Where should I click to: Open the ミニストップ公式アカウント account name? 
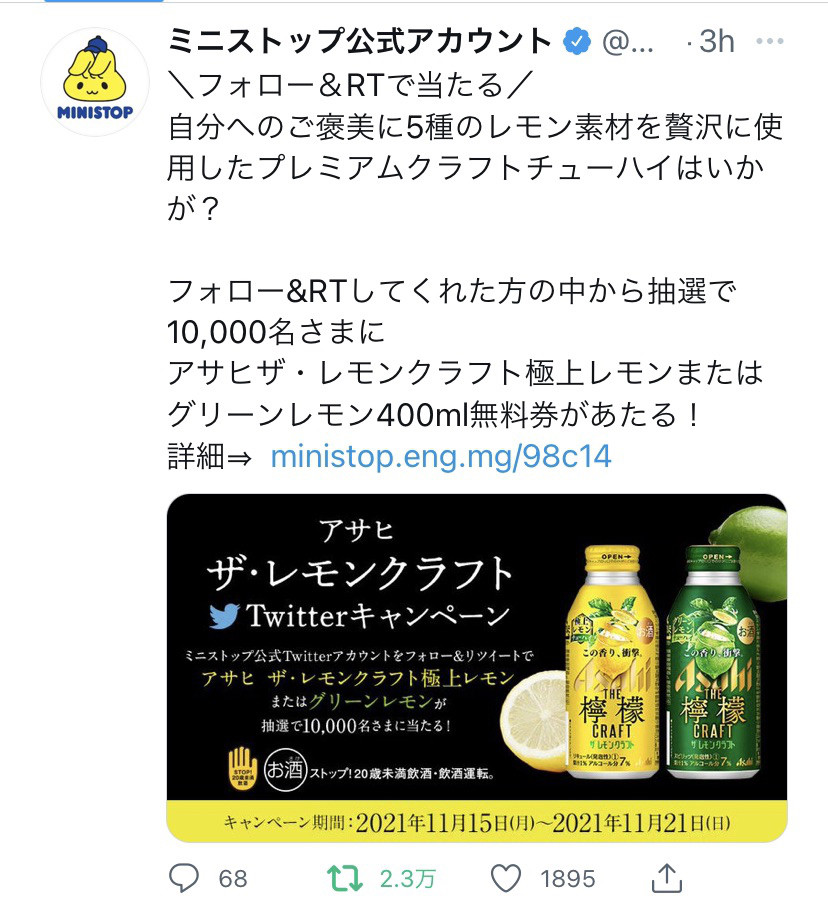pos(360,42)
